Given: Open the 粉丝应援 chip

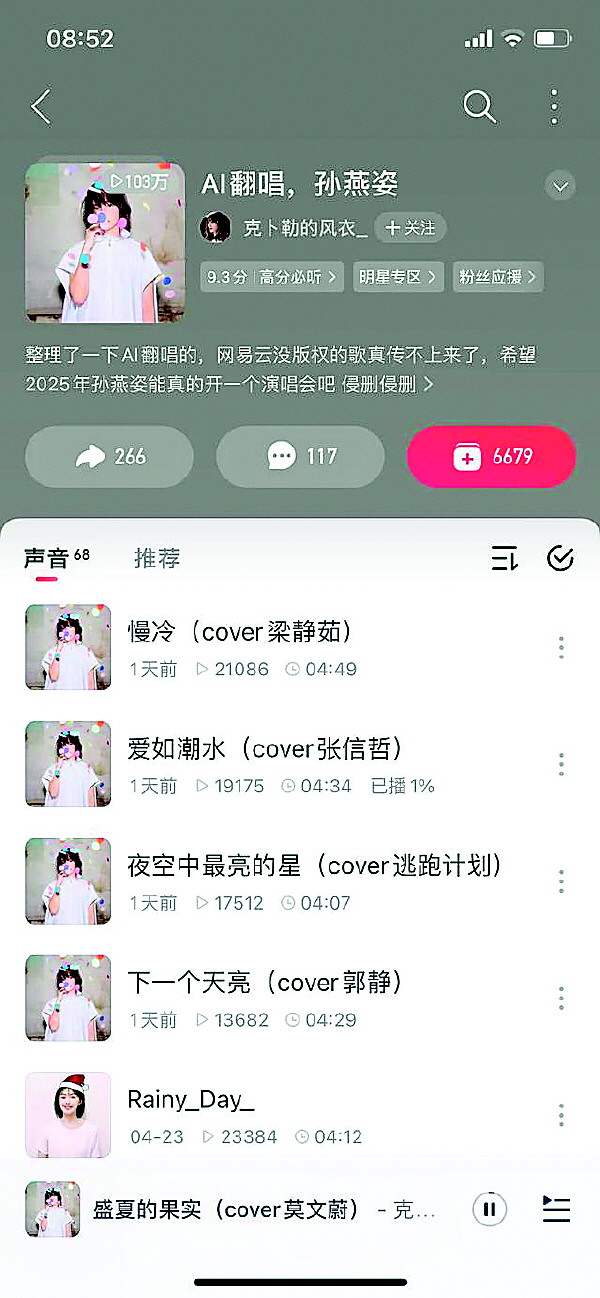Looking at the screenshot, I should tap(497, 277).
